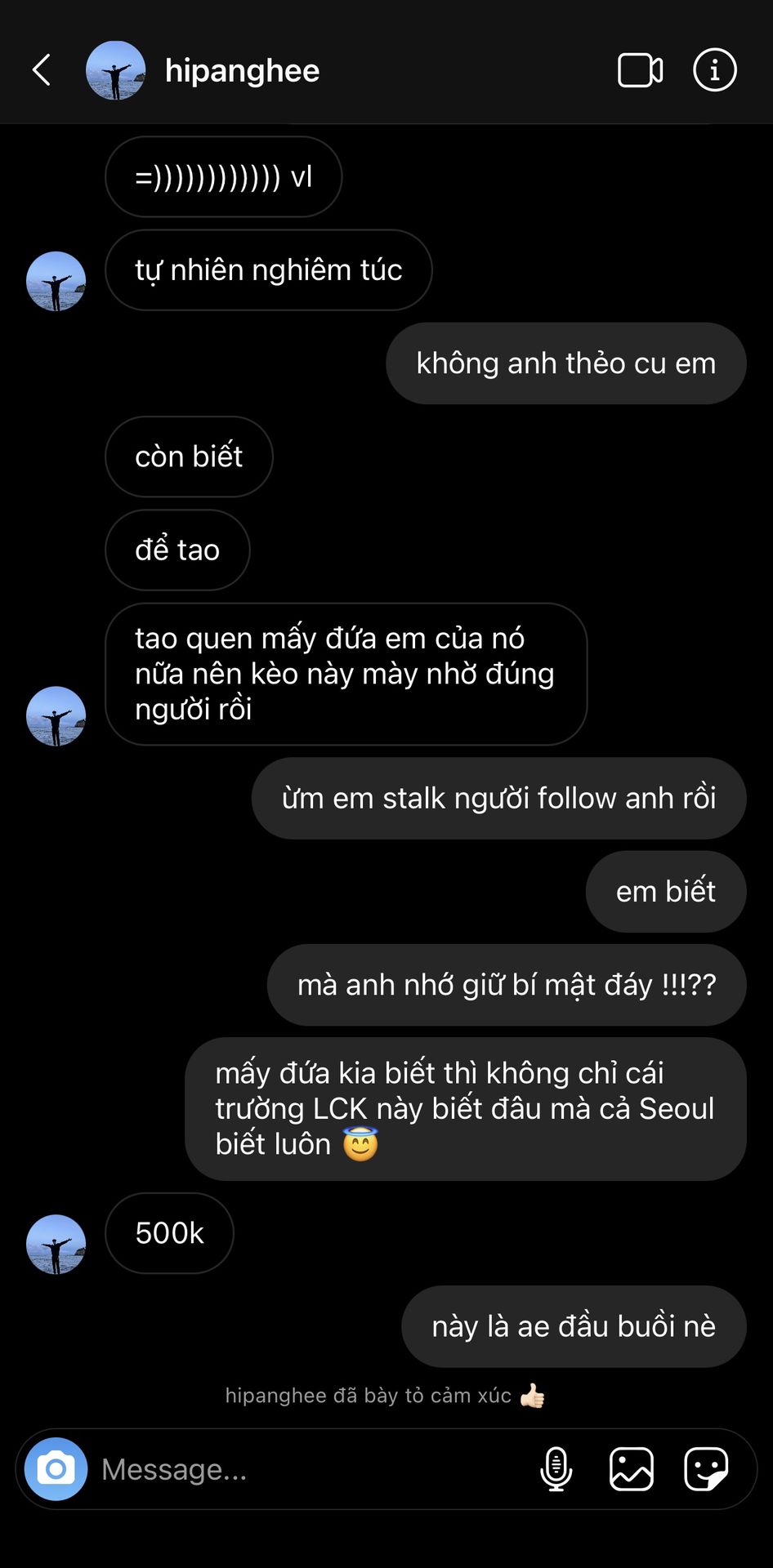This screenshot has width=773, height=1568.
Task: Record a voice message with the microphone
Action: (x=556, y=1469)
